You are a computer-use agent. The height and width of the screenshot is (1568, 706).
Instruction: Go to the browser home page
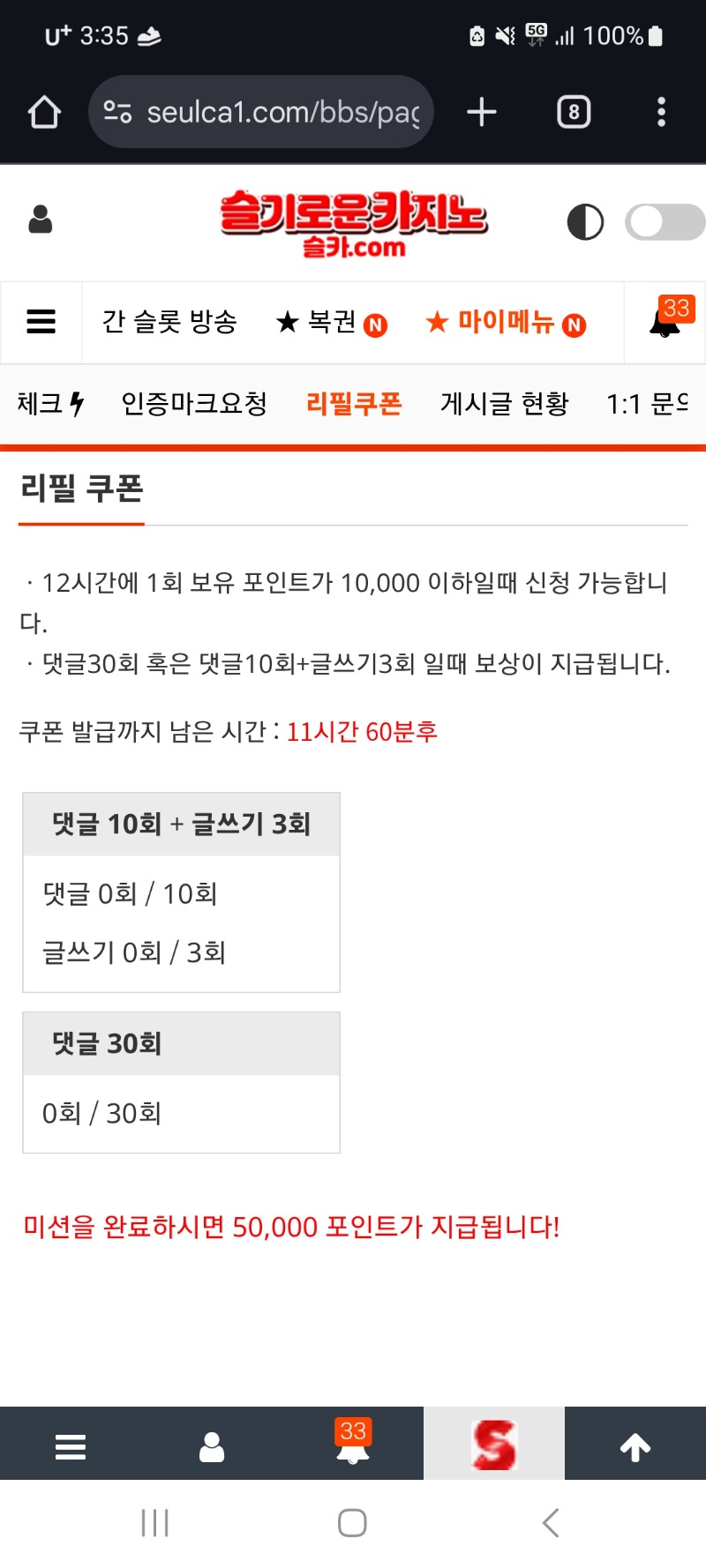(44, 112)
